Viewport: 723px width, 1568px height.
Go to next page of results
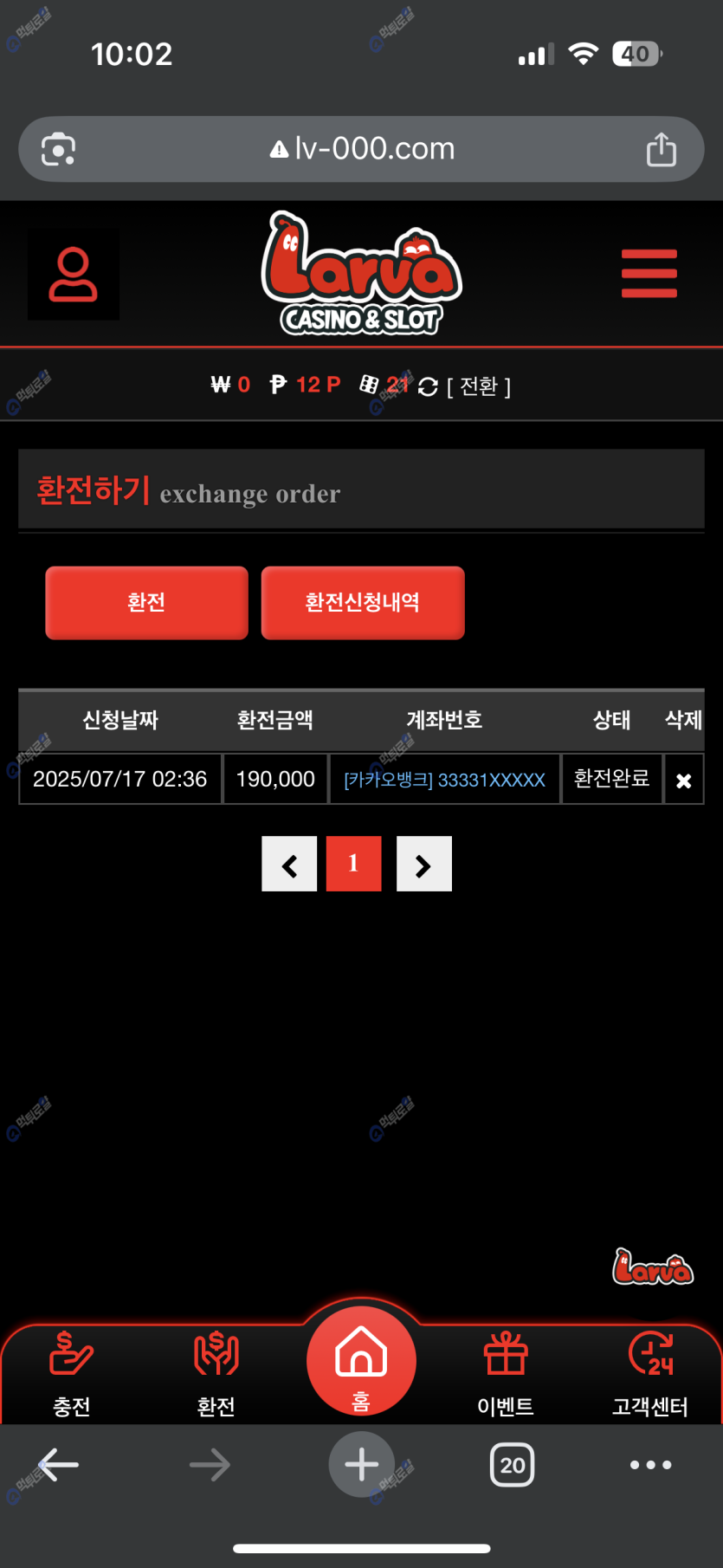pyautogui.click(x=423, y=865)
